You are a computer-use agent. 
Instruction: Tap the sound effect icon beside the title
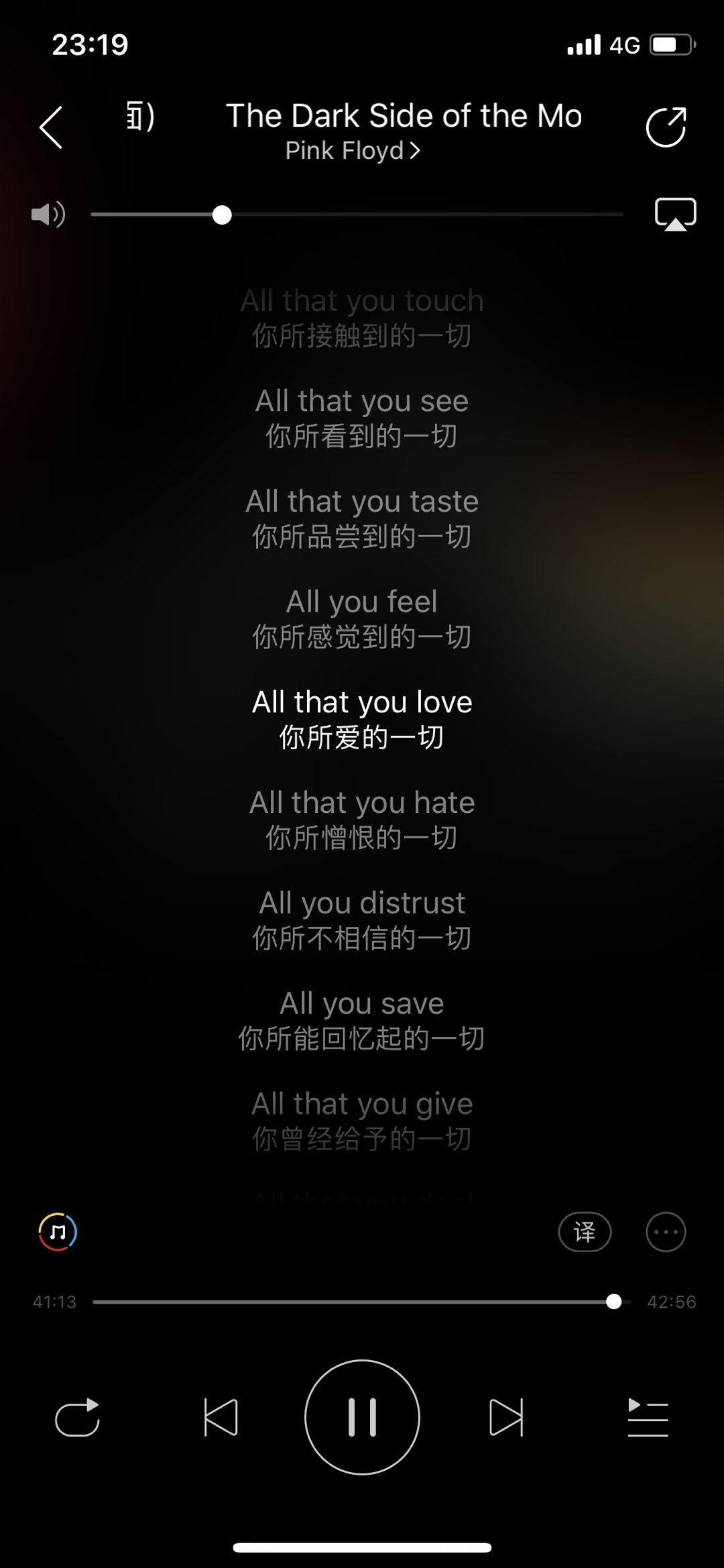tap(141, 116)
